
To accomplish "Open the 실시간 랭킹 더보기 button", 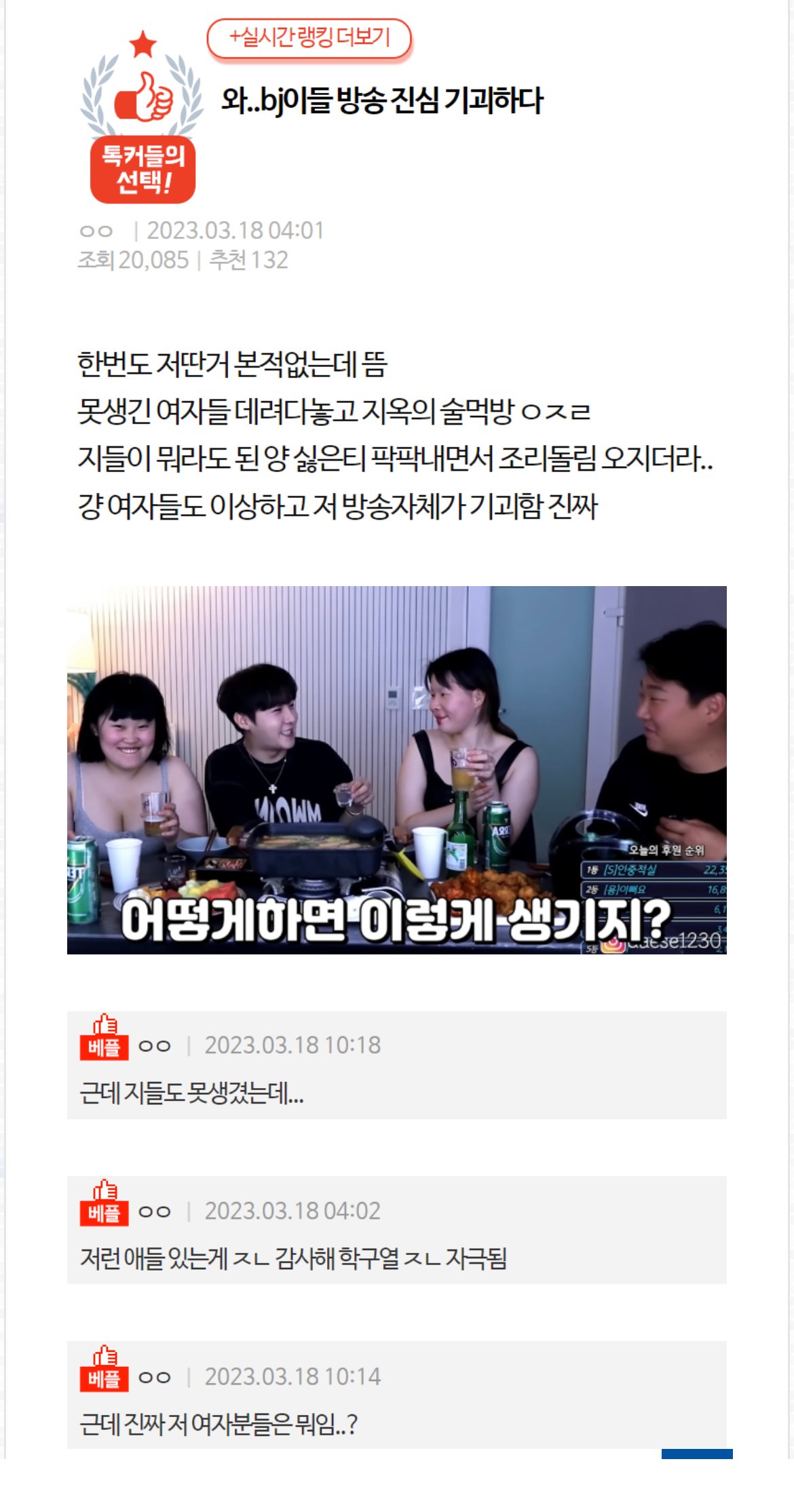I will pyautogui.click(x=309, y=37).
